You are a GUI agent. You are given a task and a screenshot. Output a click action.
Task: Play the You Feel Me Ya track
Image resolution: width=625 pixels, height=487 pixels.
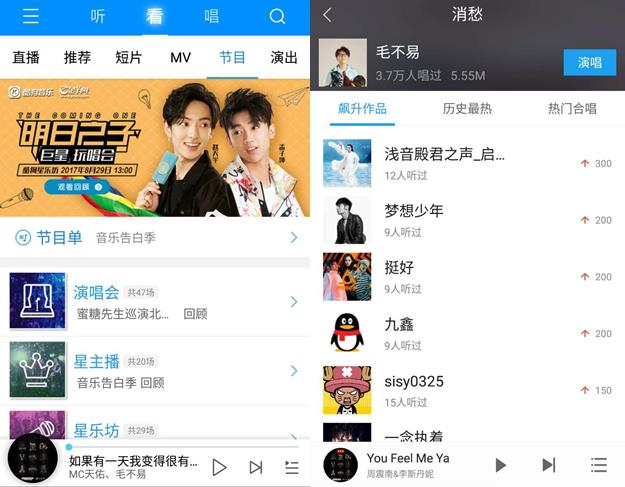pyautogui.click(x=500, y=465)
